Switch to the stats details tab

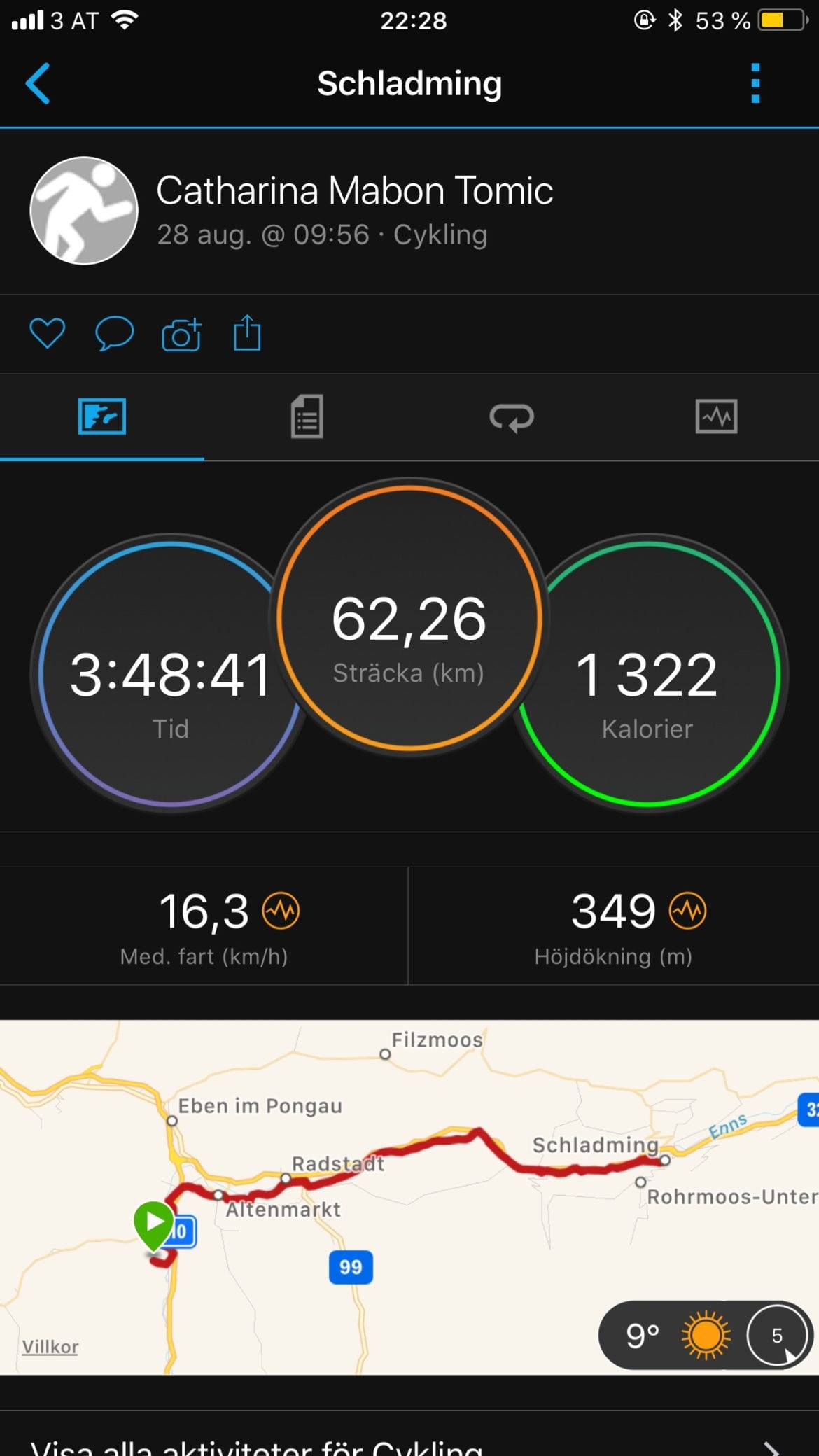[x=307, y=416]
